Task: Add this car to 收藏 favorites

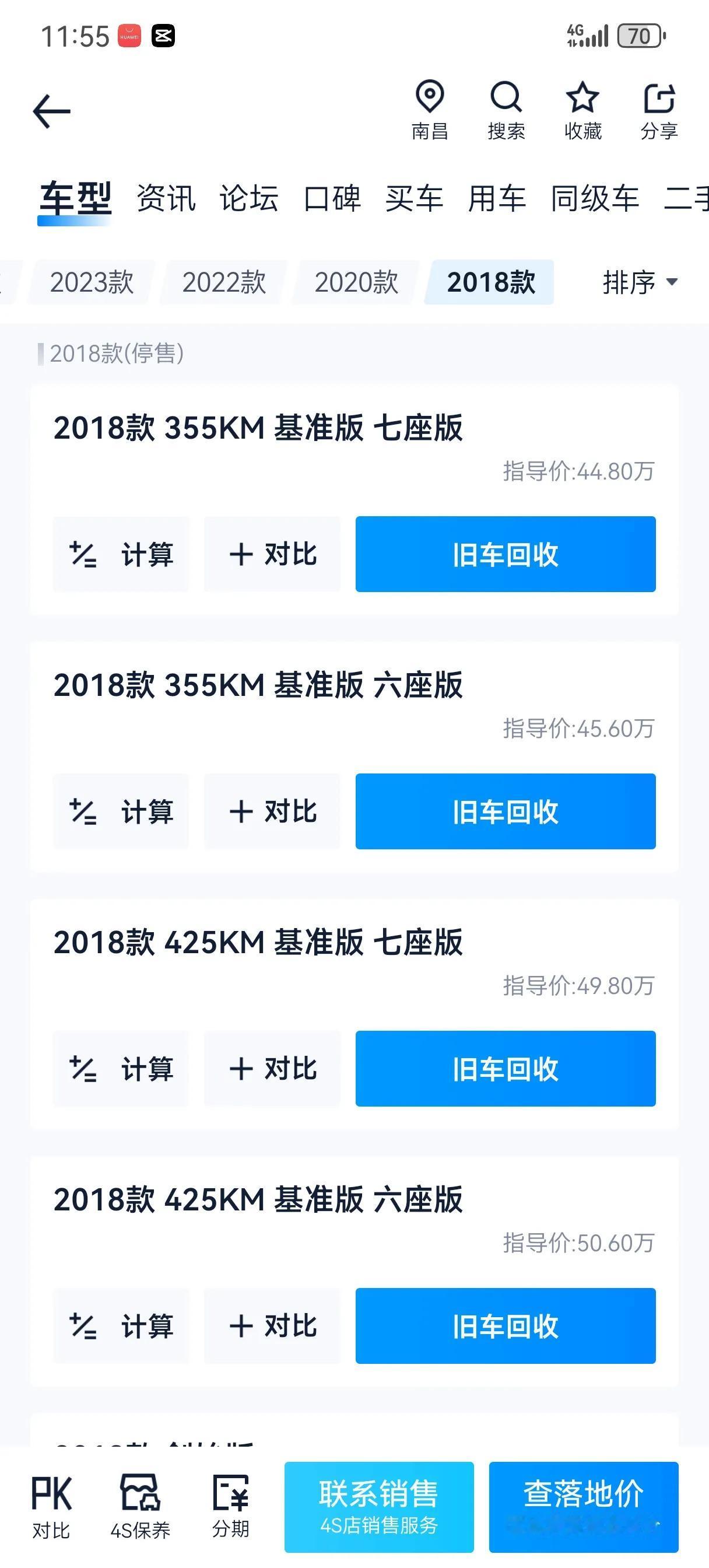Action: (x=582, y=111)
